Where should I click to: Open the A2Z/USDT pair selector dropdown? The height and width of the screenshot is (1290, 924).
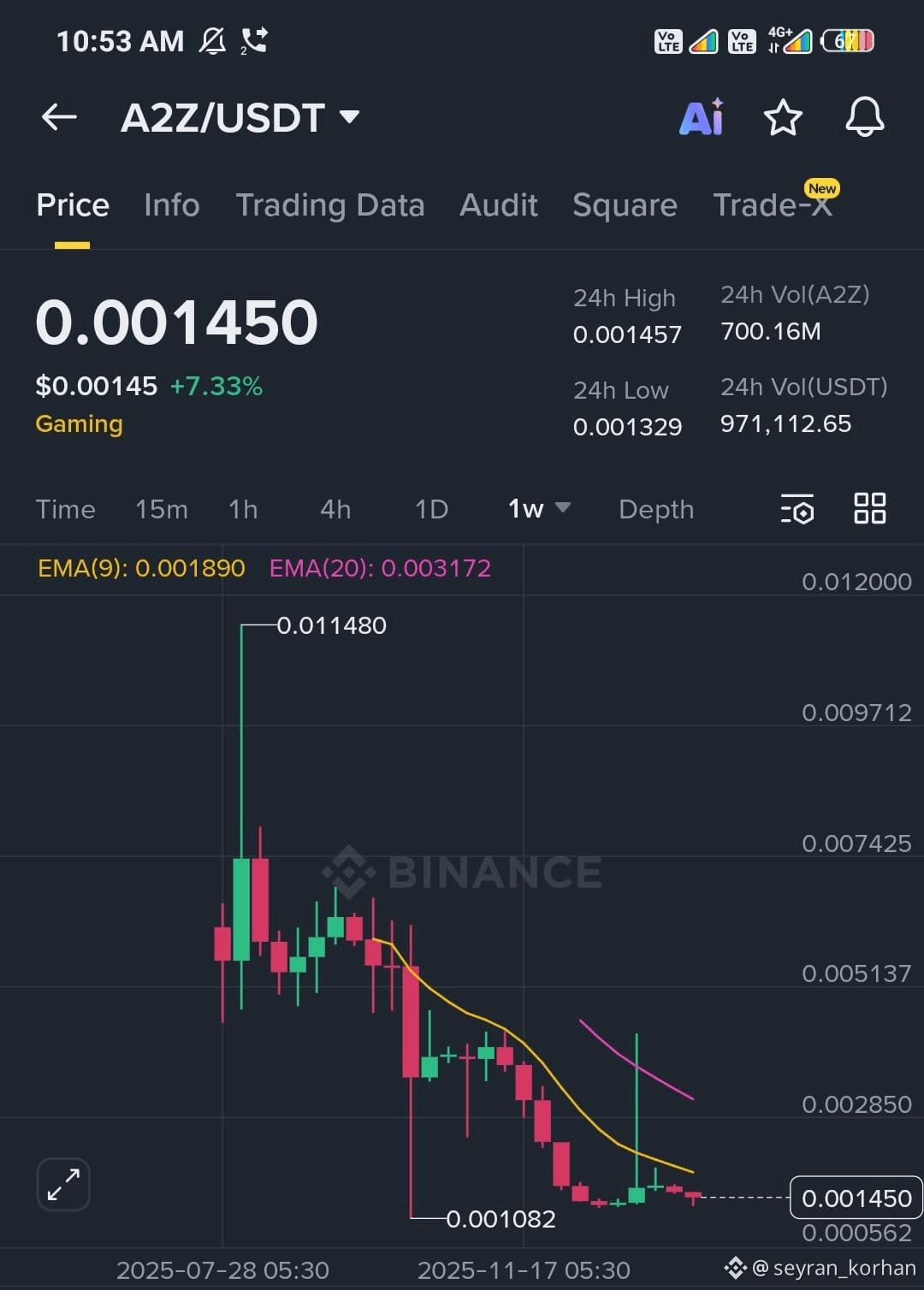coord(240,117)
